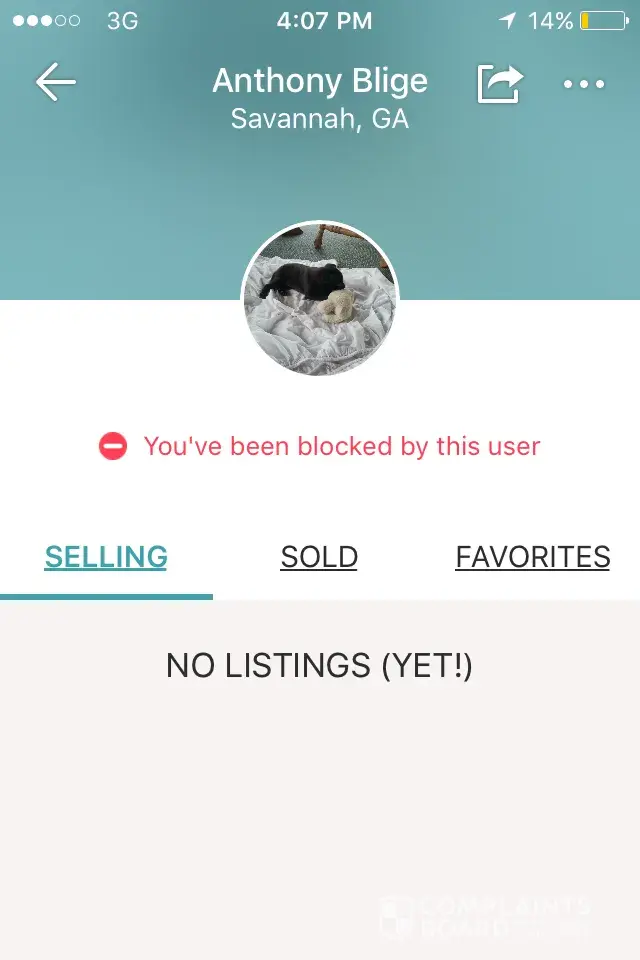The width and height of the screenshot is (640, 960).
Task: Switch to the Selling tab
Action: coord(106,557)
